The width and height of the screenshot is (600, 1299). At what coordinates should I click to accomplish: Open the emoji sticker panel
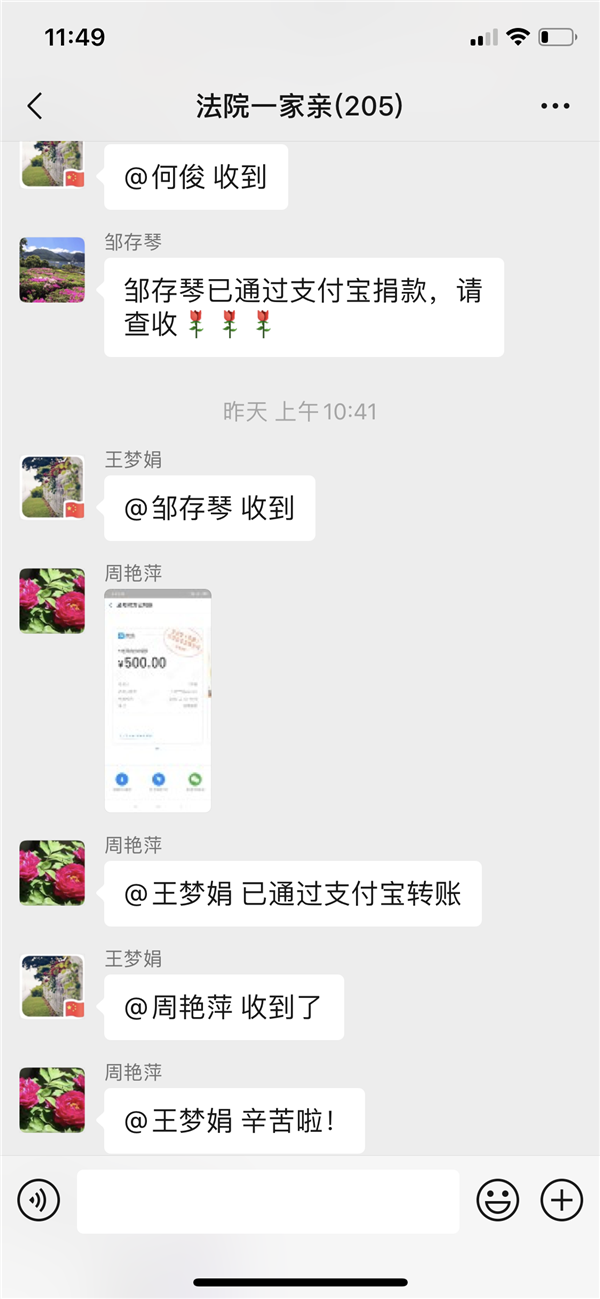pyautogui.click(x=497, y=1199)
